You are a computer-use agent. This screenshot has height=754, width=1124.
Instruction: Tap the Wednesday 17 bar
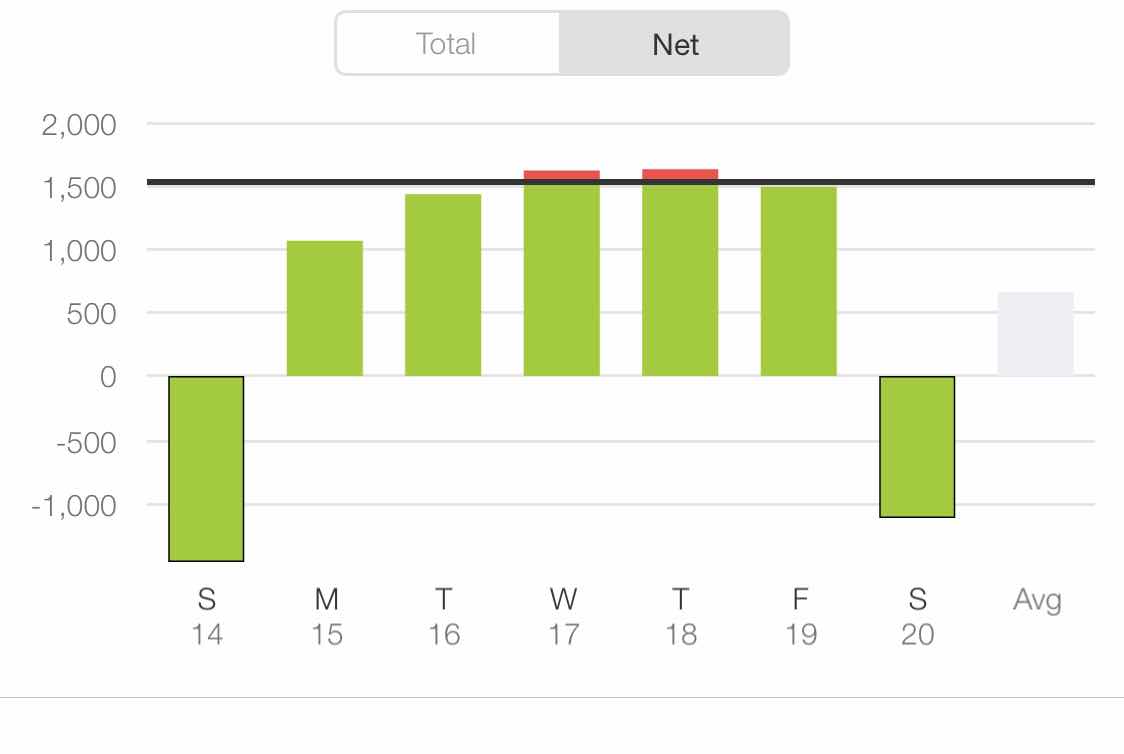point(562,273)
